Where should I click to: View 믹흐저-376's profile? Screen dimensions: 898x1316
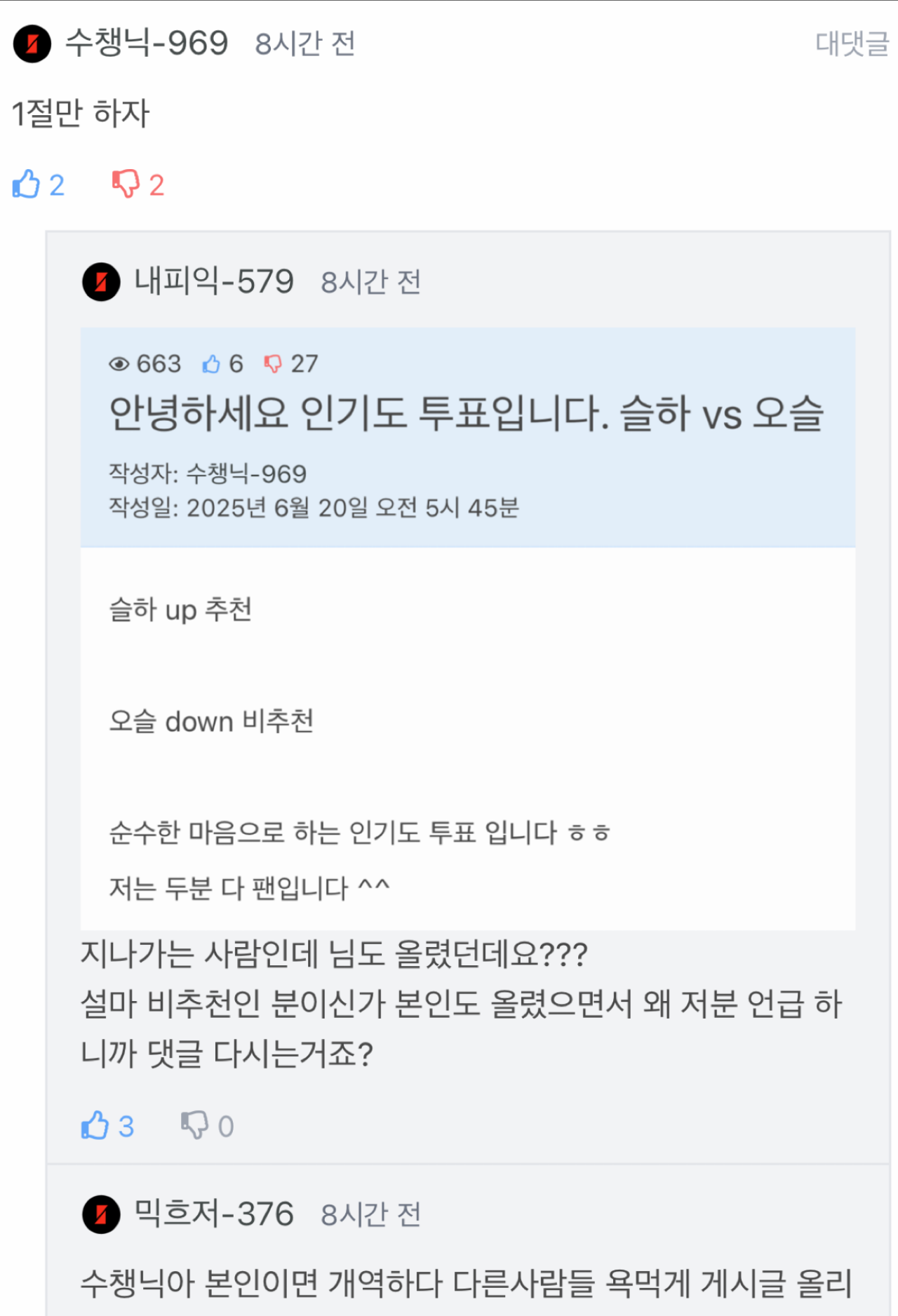[213, 1214]
